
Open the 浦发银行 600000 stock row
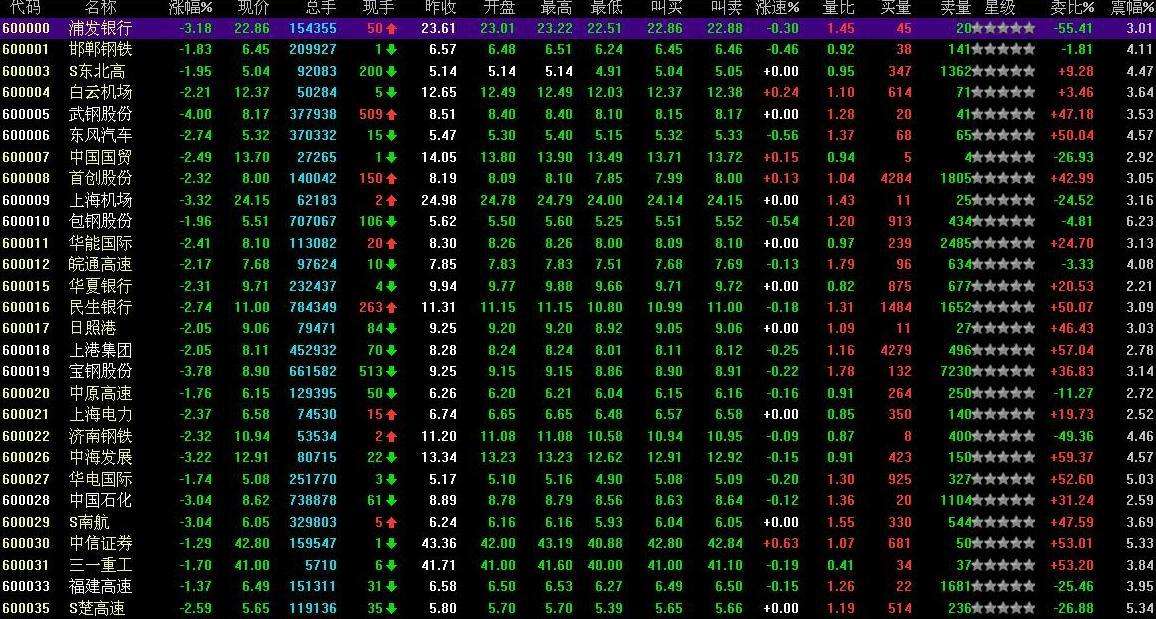click(x=578, y=29)
